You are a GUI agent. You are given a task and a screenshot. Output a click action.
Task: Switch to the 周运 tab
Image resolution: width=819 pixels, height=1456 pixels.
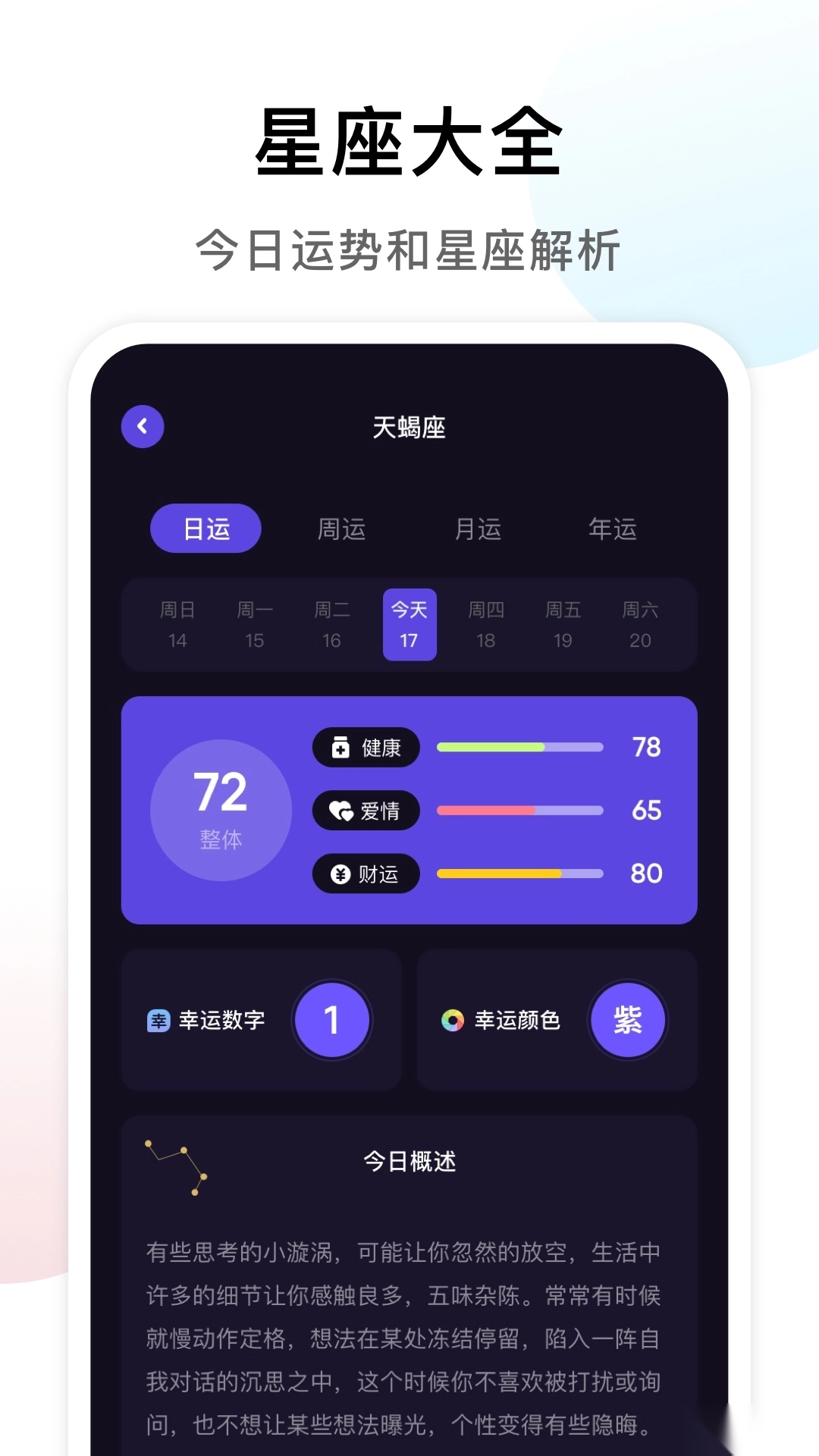click(x=343, y=529)
